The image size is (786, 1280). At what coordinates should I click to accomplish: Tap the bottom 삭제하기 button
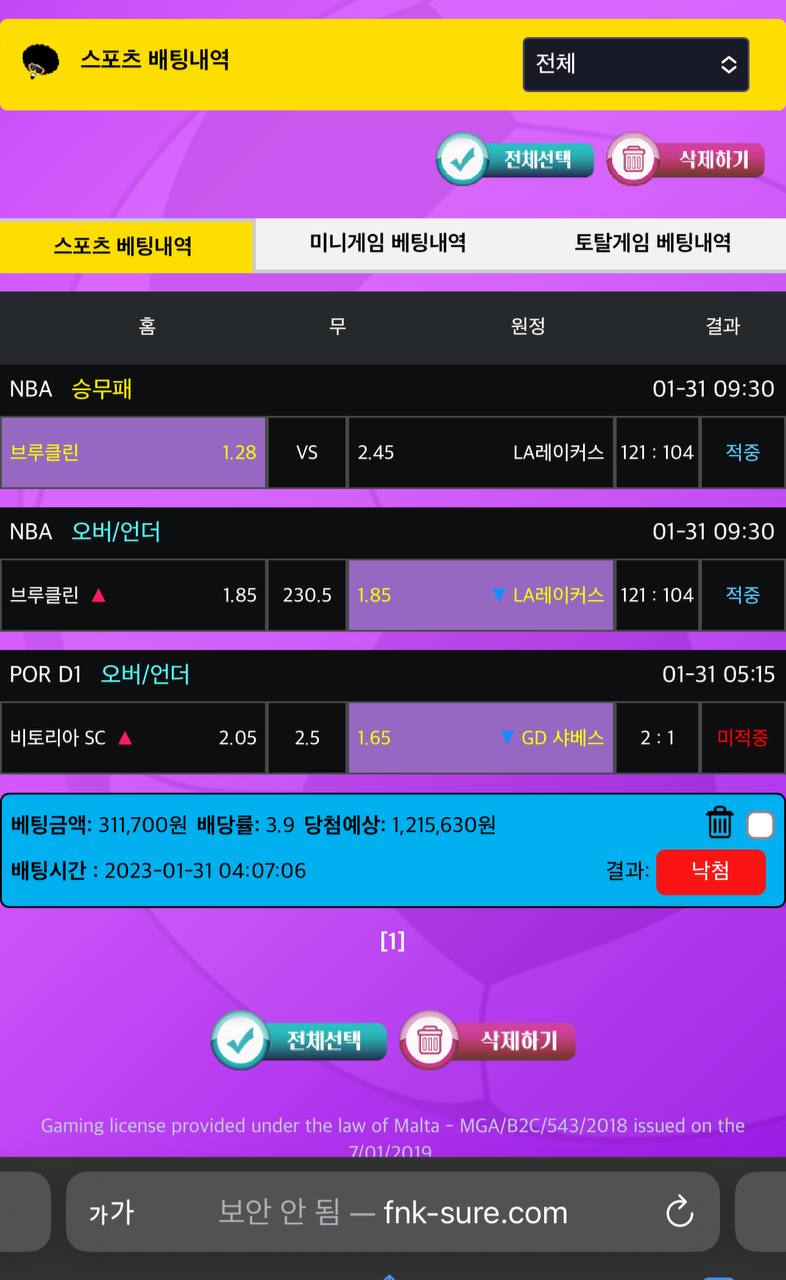pos(488,1040)
